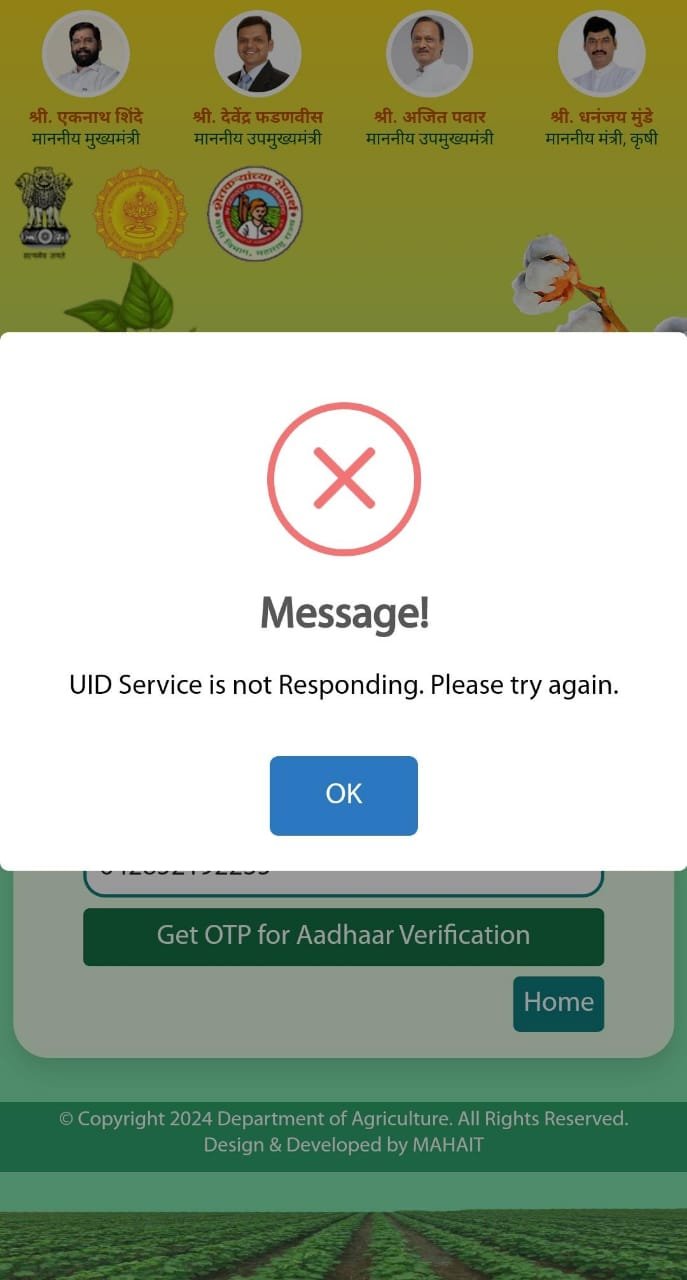
Task: Go to the Home page
Action: coord(558,1003)
